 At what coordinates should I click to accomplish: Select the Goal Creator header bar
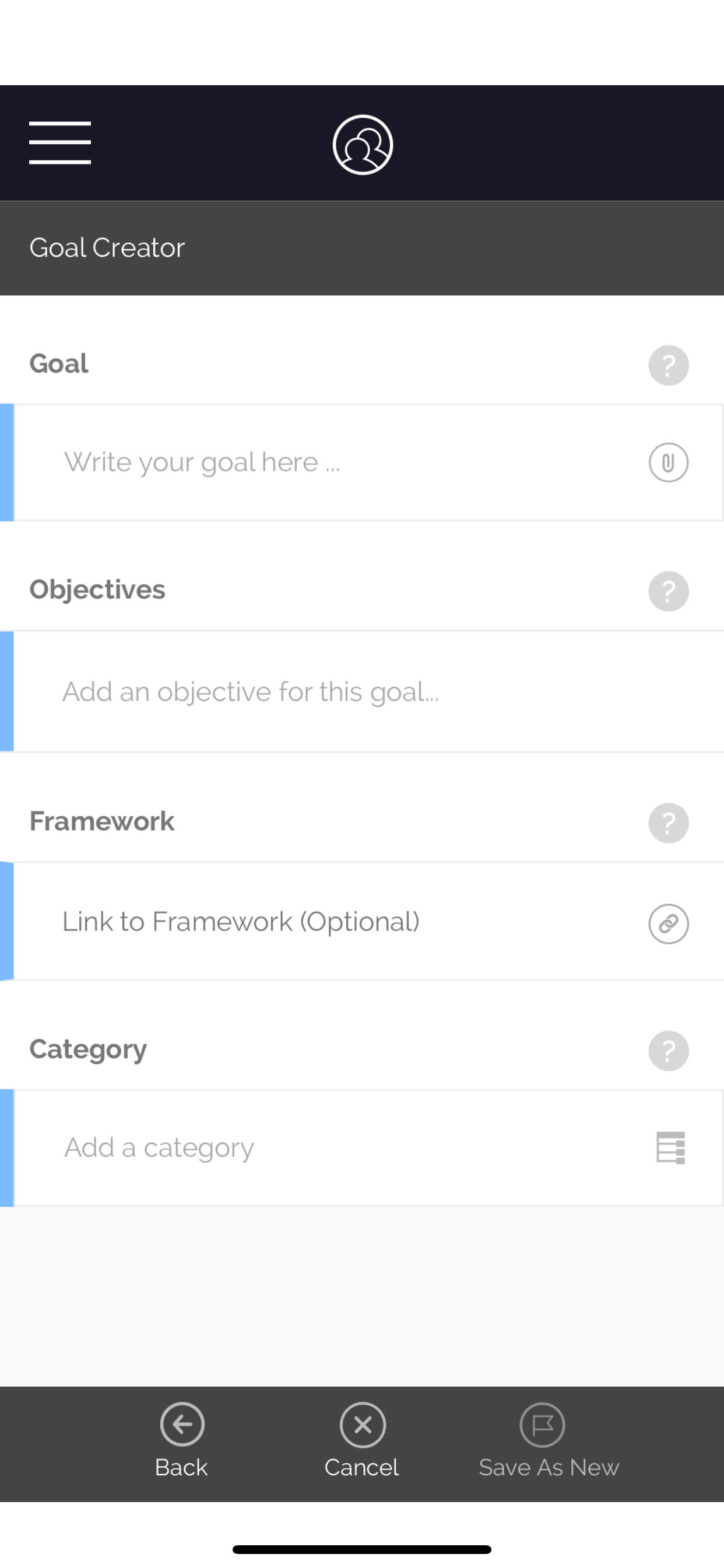point(362,247)
